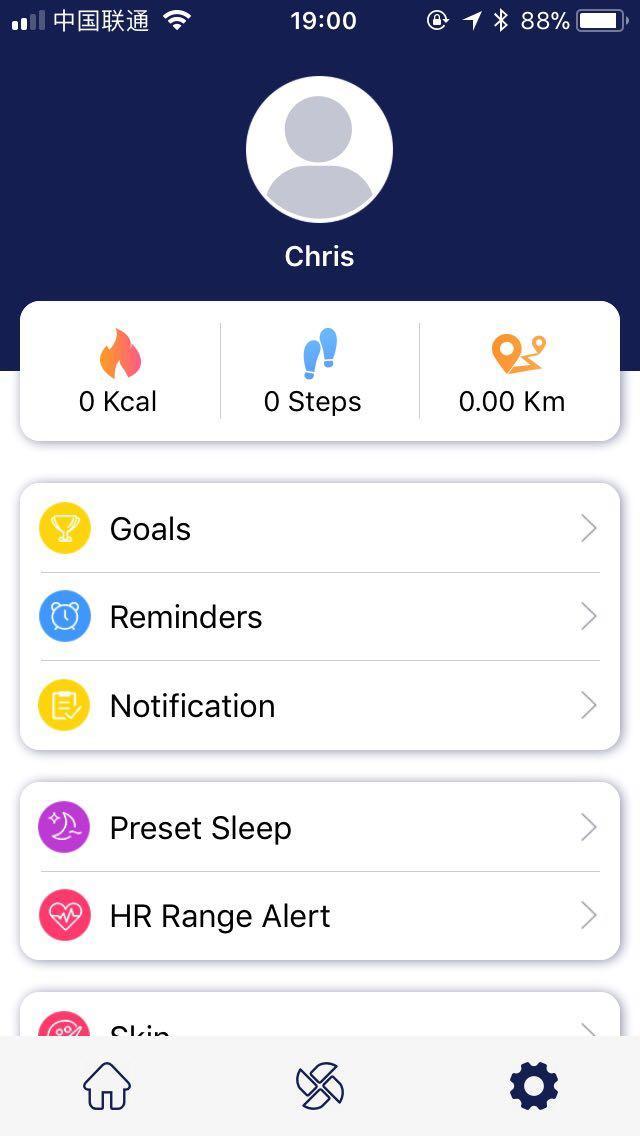Switch to the middle device tab
This screenshot has width=640, height=1136.
[x=320, y=1086]
